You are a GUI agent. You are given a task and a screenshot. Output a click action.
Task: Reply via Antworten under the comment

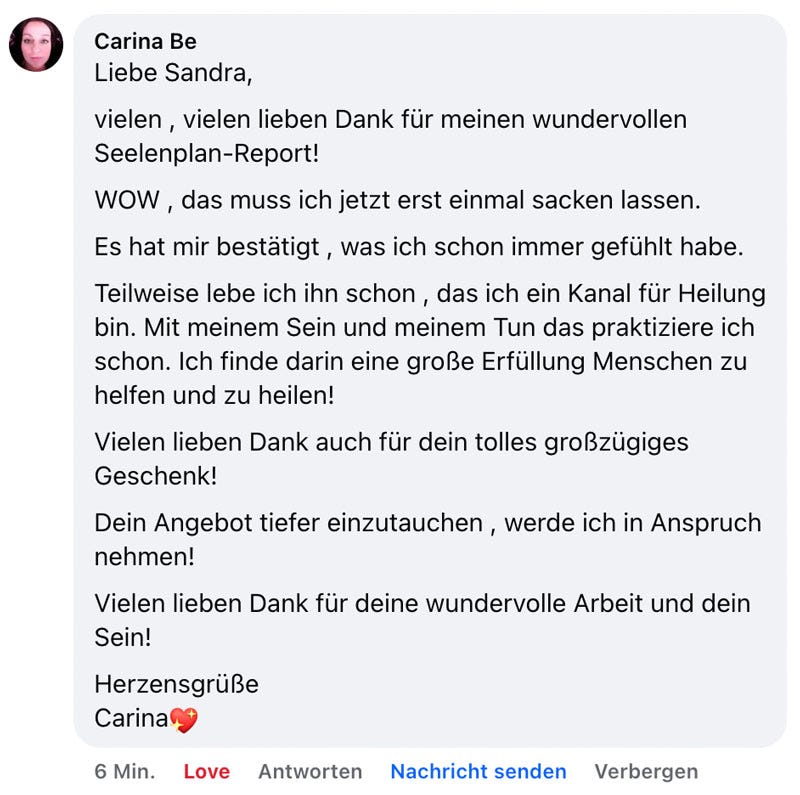pyautogui.click(x=310, y=771)
